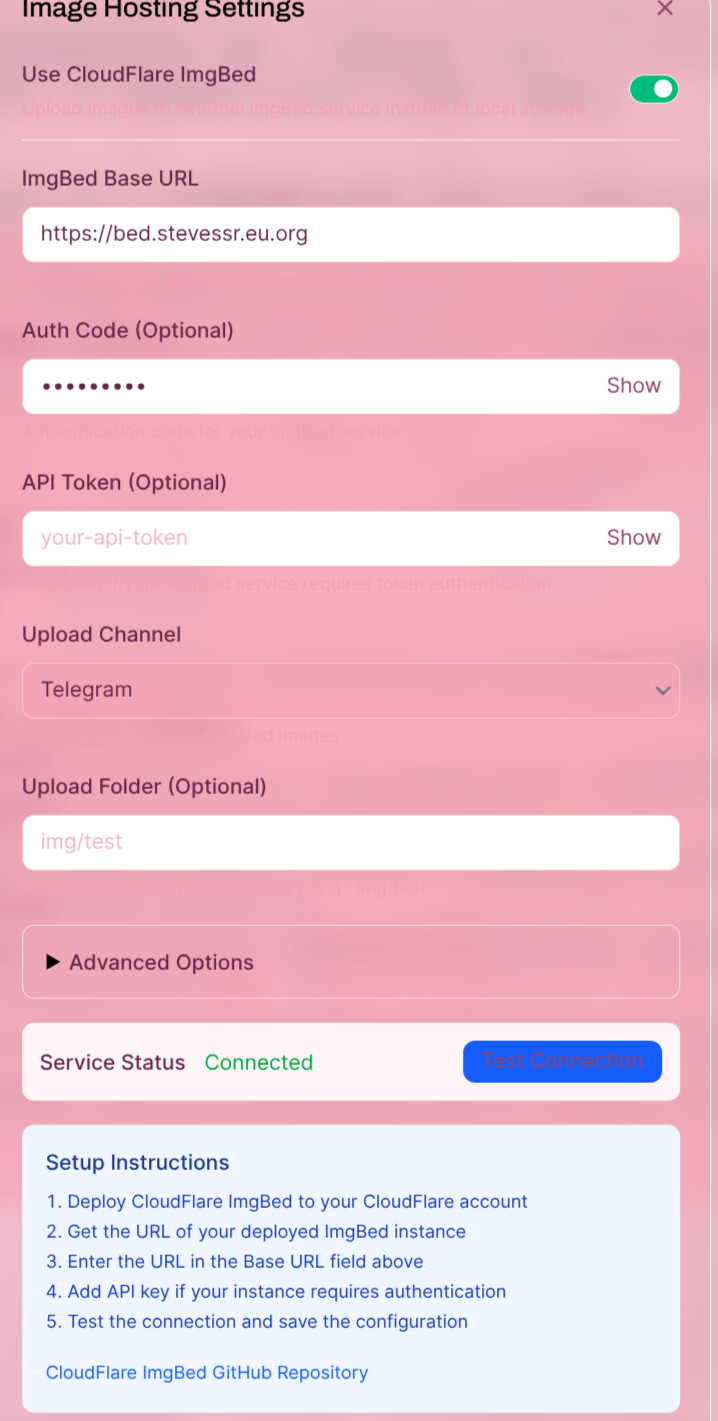Edit the ImgBed Base URL field
718x1421 pixels.
pos(351,235)
